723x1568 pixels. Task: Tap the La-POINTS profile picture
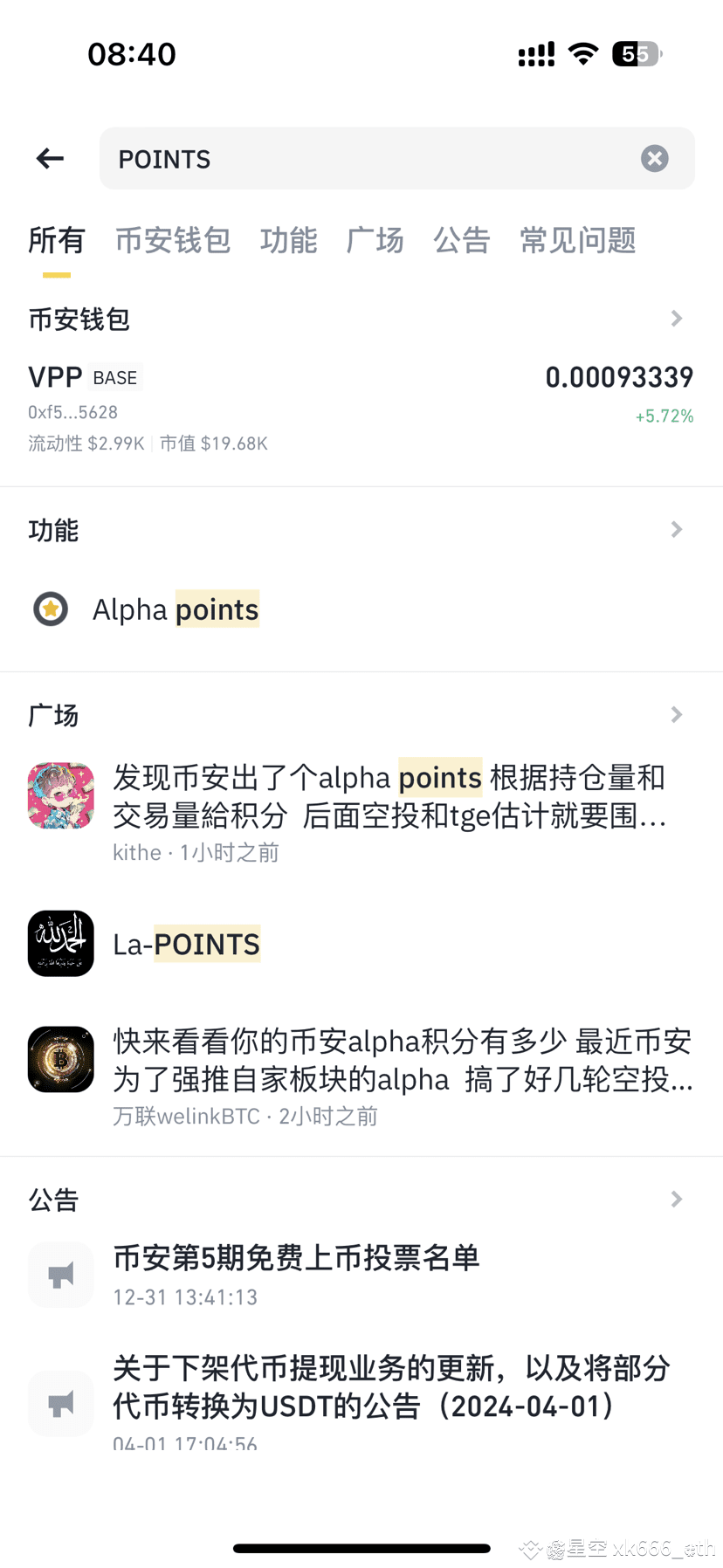tap(60, 943)
